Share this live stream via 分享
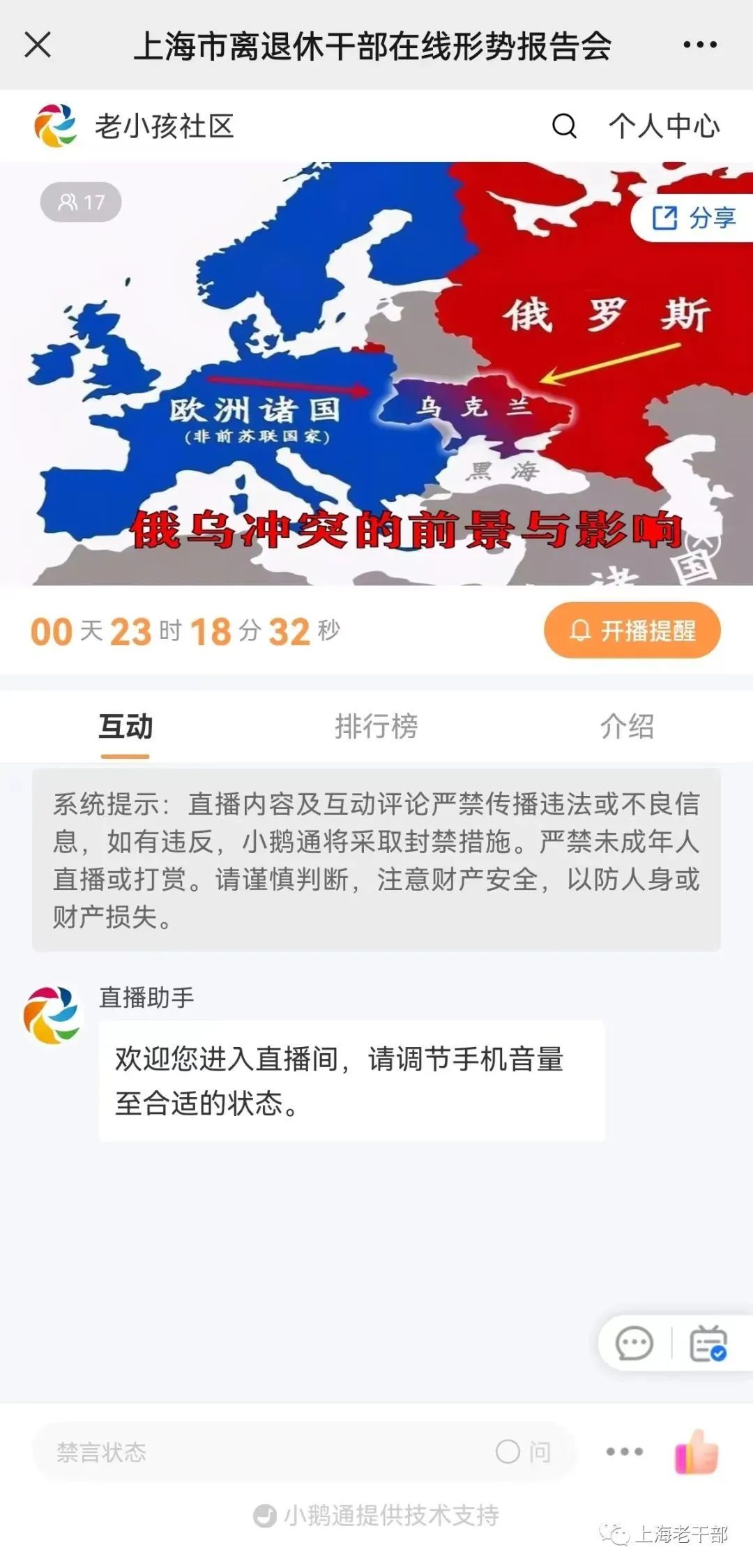 pos(692,218)
